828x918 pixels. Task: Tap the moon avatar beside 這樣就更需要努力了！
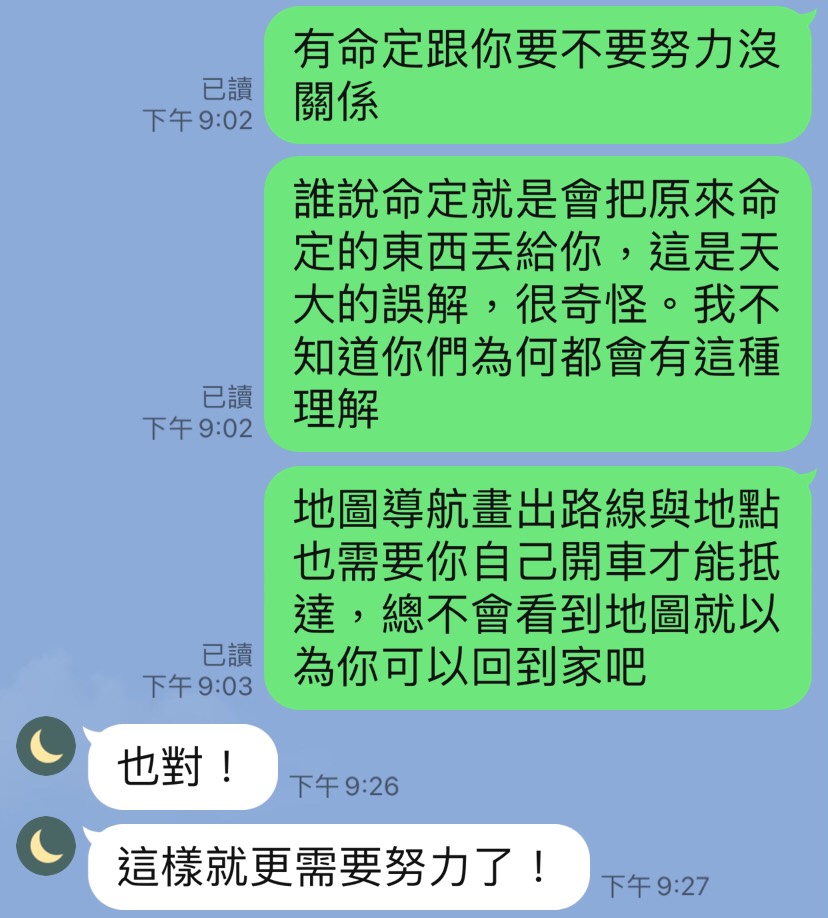point(46,846)
